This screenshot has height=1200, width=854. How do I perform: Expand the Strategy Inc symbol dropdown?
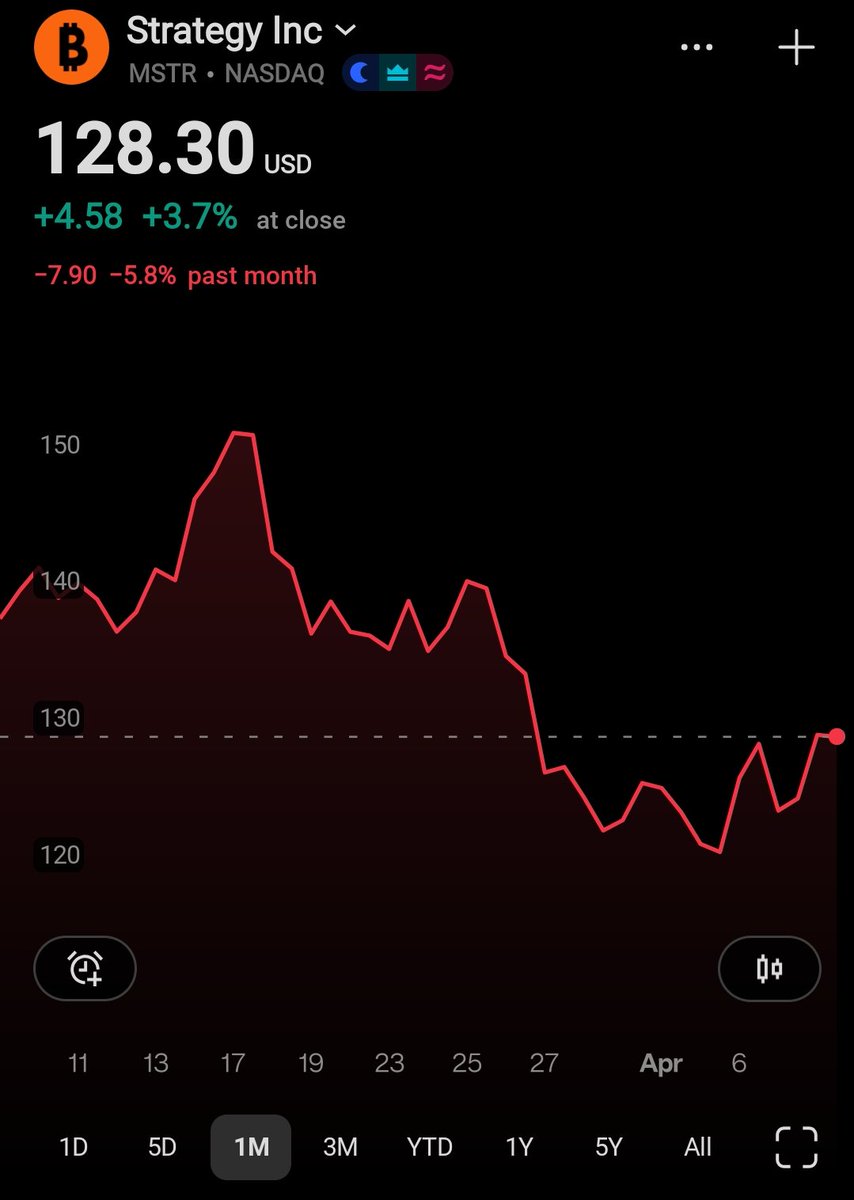345,31
